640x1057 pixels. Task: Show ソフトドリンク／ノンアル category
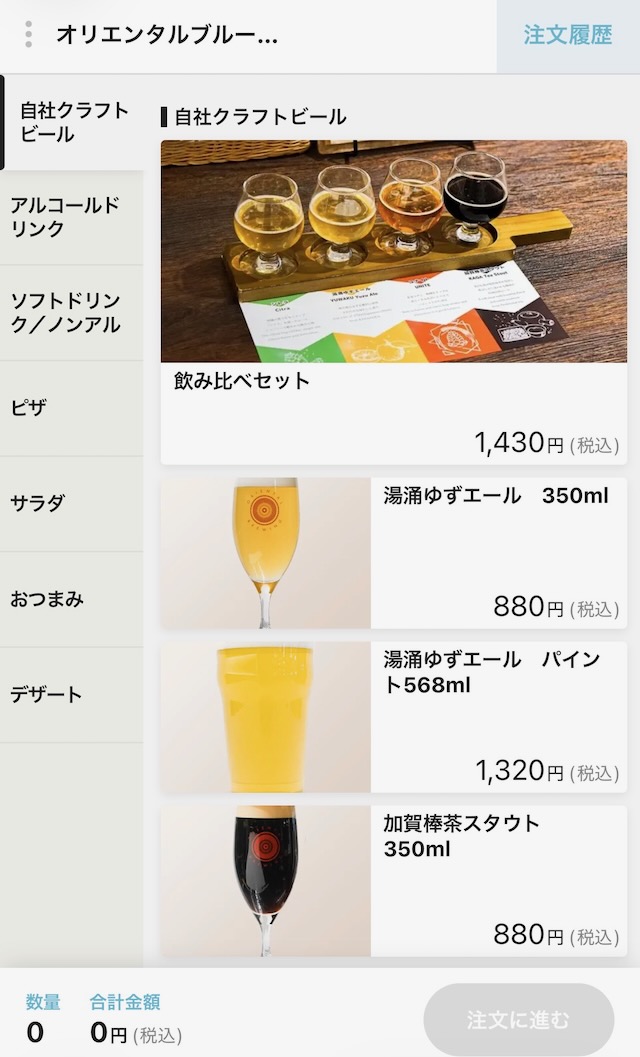point(72,313)
